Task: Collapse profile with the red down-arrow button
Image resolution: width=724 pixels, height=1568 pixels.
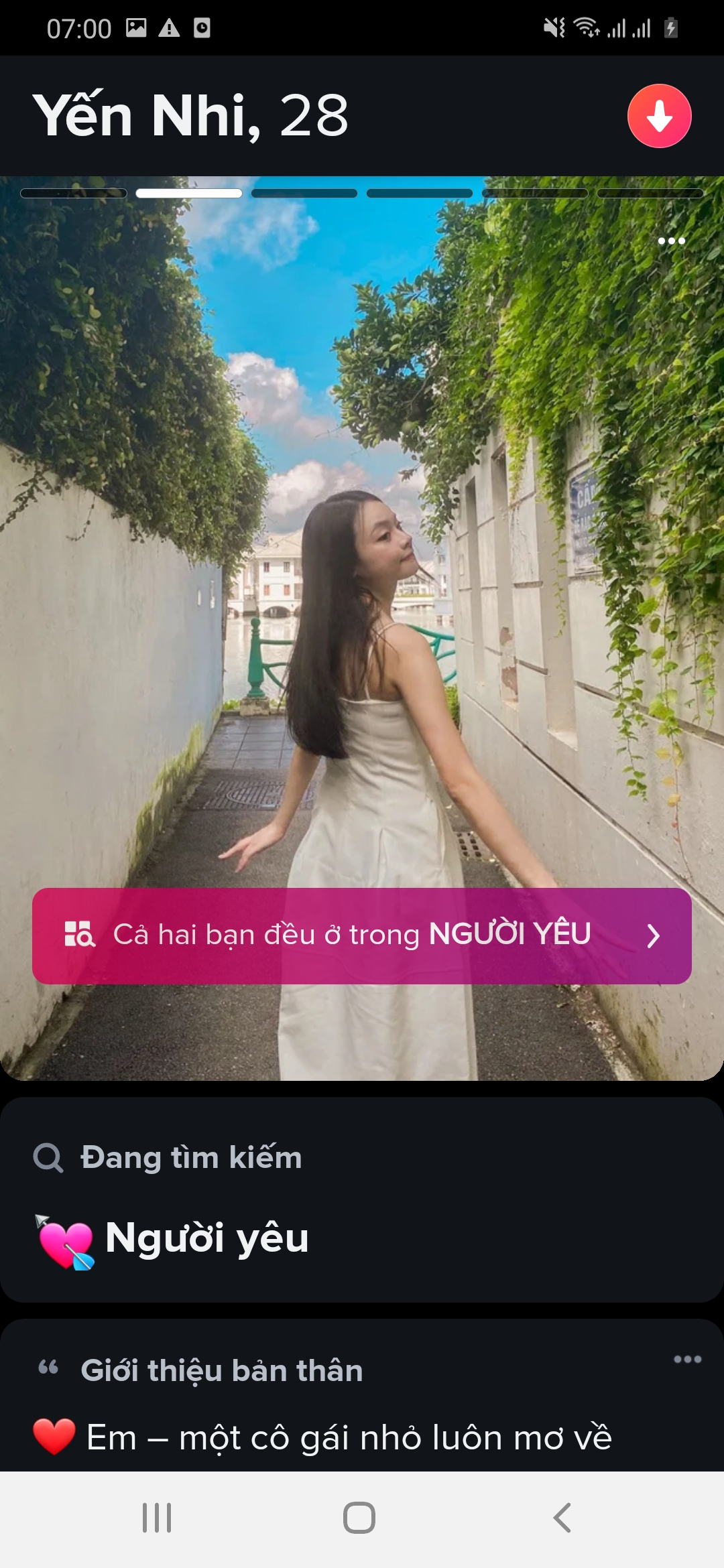Action: point(659,116)
